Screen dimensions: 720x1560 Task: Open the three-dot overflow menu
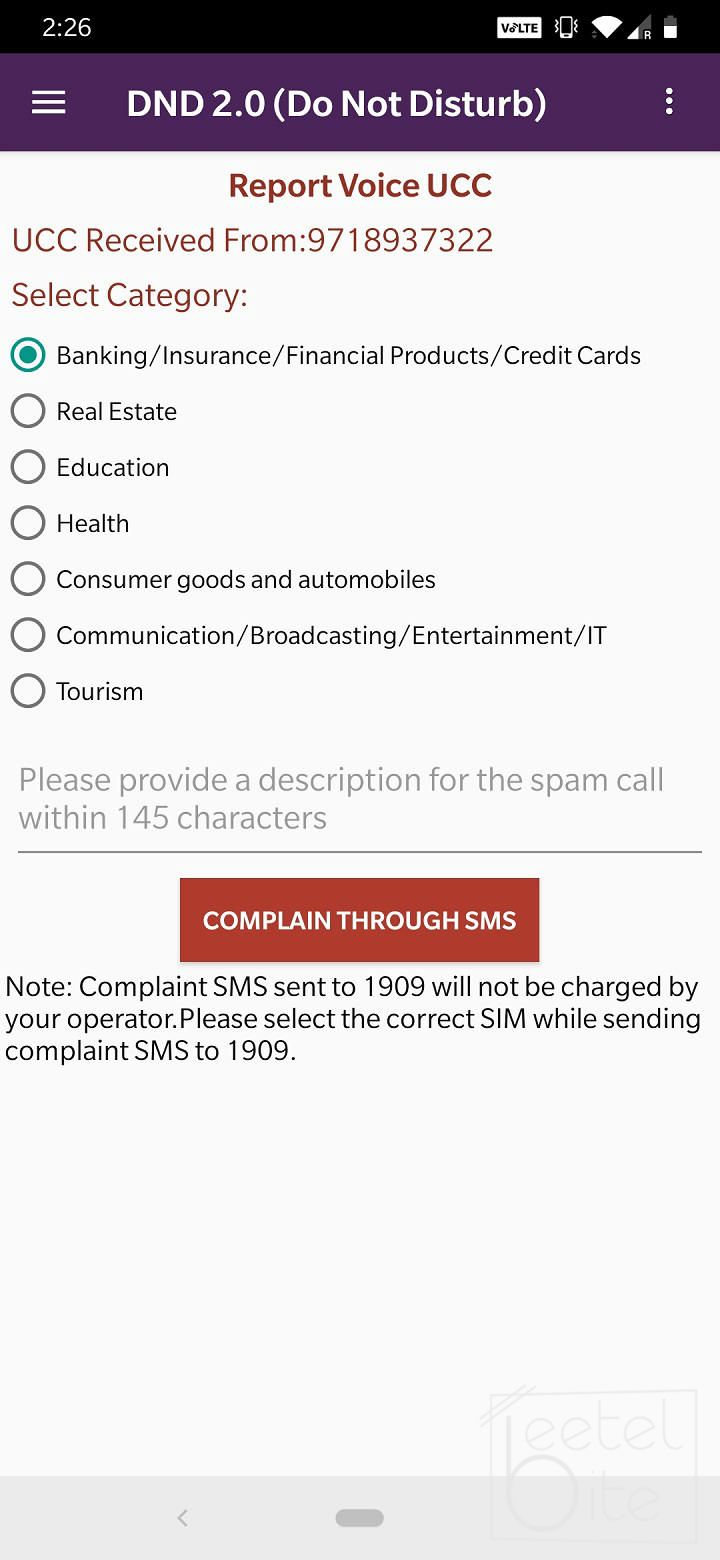(669, 102)
